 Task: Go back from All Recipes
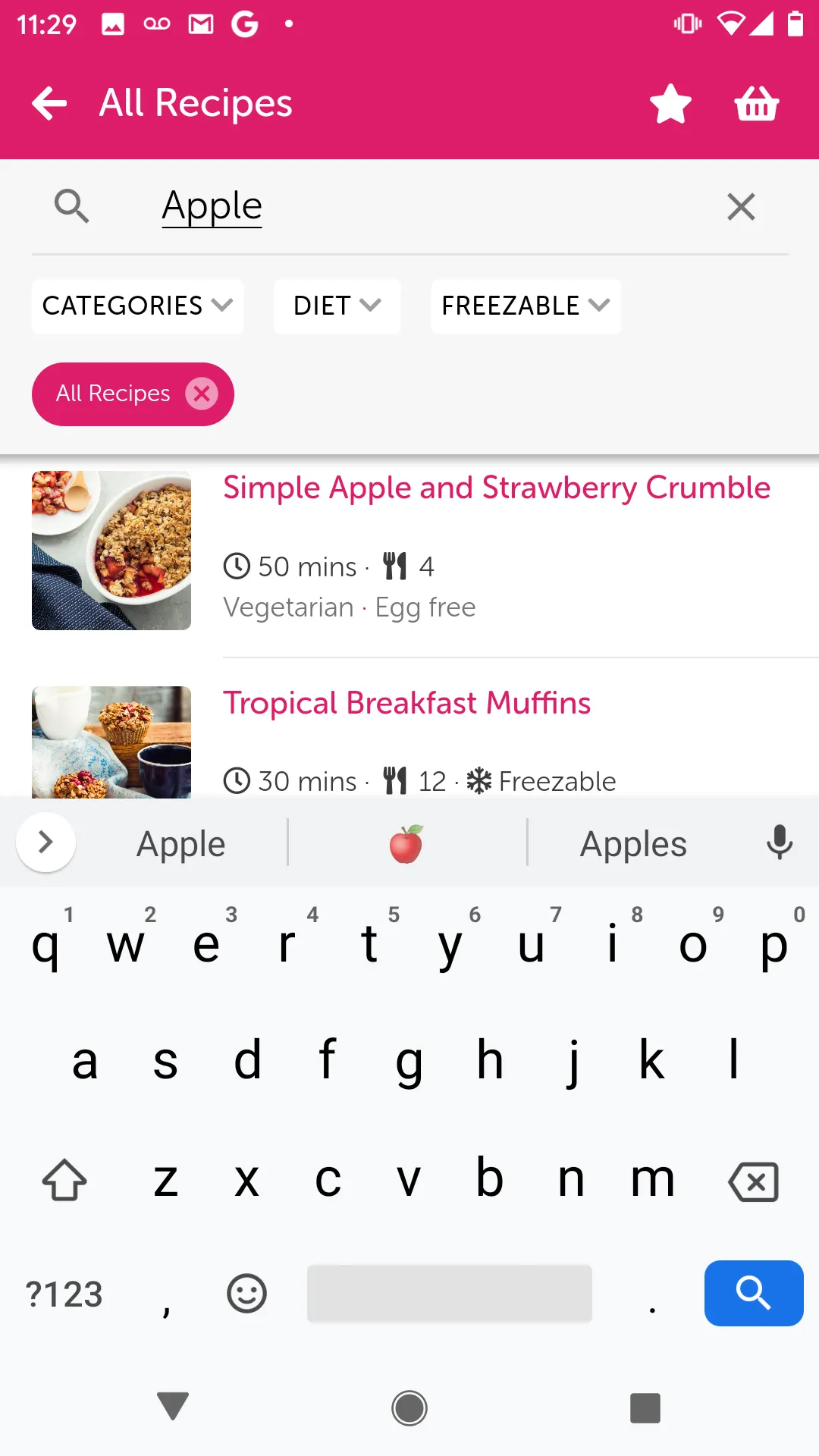point(50,103)
